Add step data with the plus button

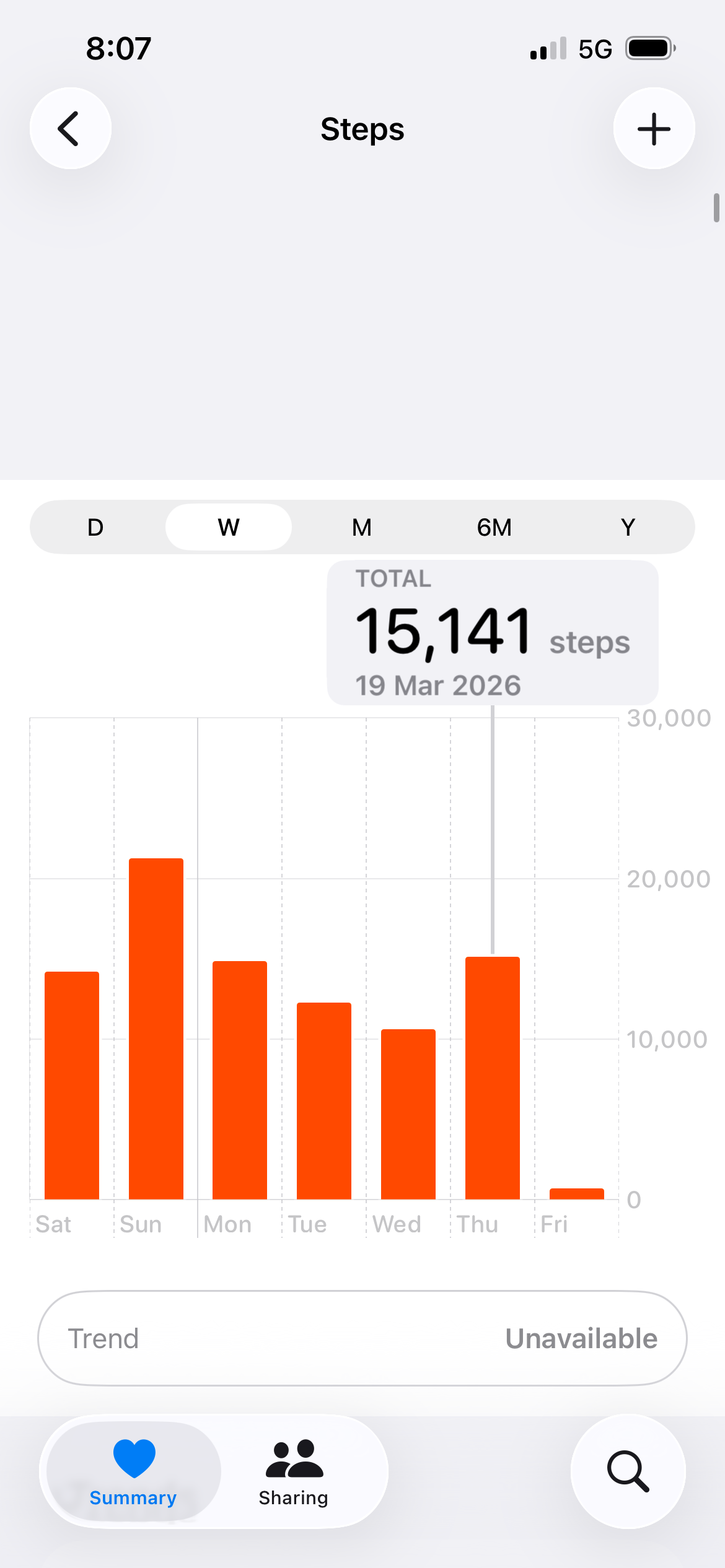point(654,128)
